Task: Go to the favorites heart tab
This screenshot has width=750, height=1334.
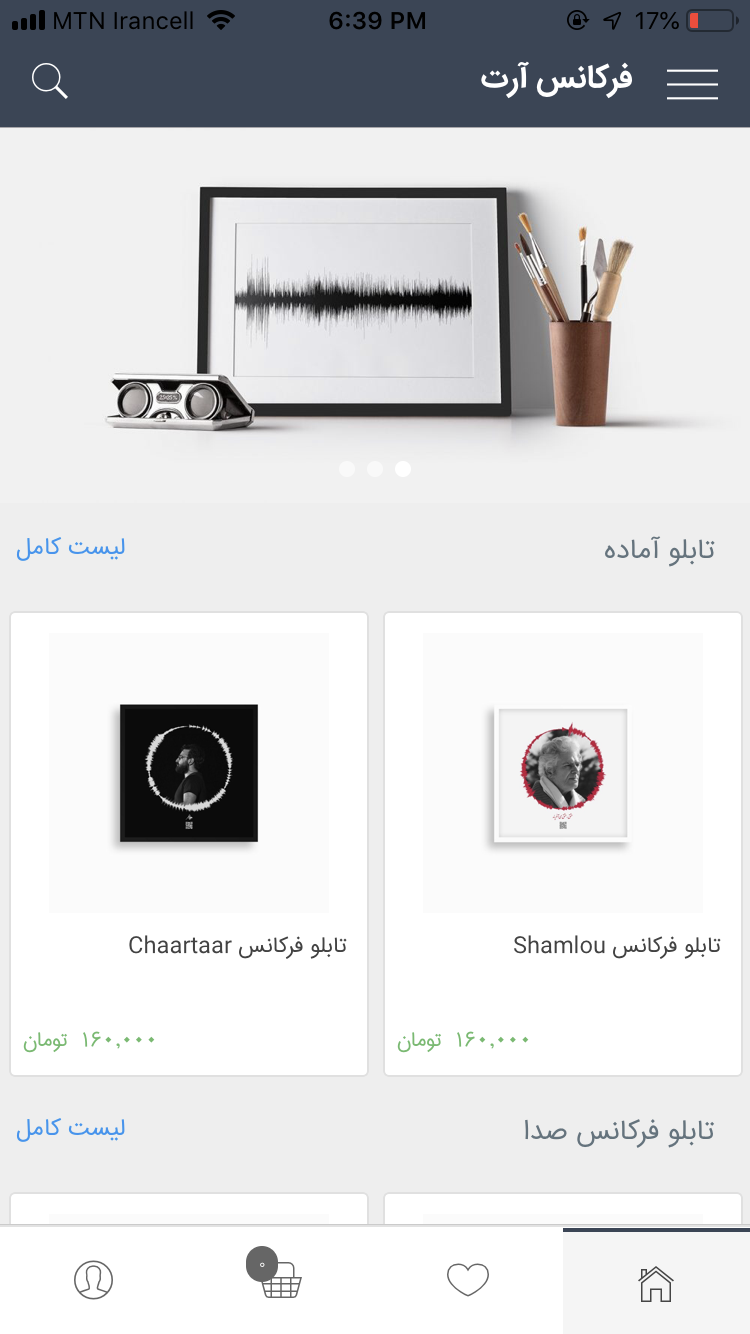Action: pyautogui.click(x=467, y=1280)
